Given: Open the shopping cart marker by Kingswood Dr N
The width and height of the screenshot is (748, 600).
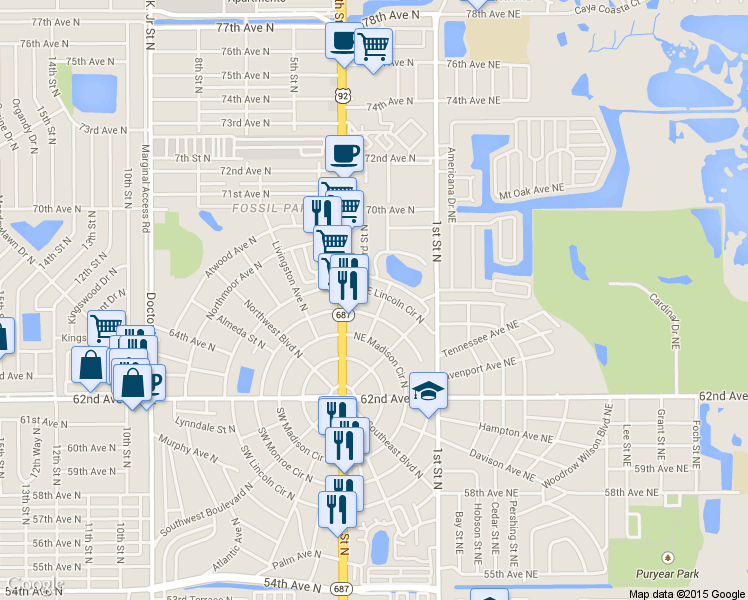Looking at the screenshot, I should point(103,325).
